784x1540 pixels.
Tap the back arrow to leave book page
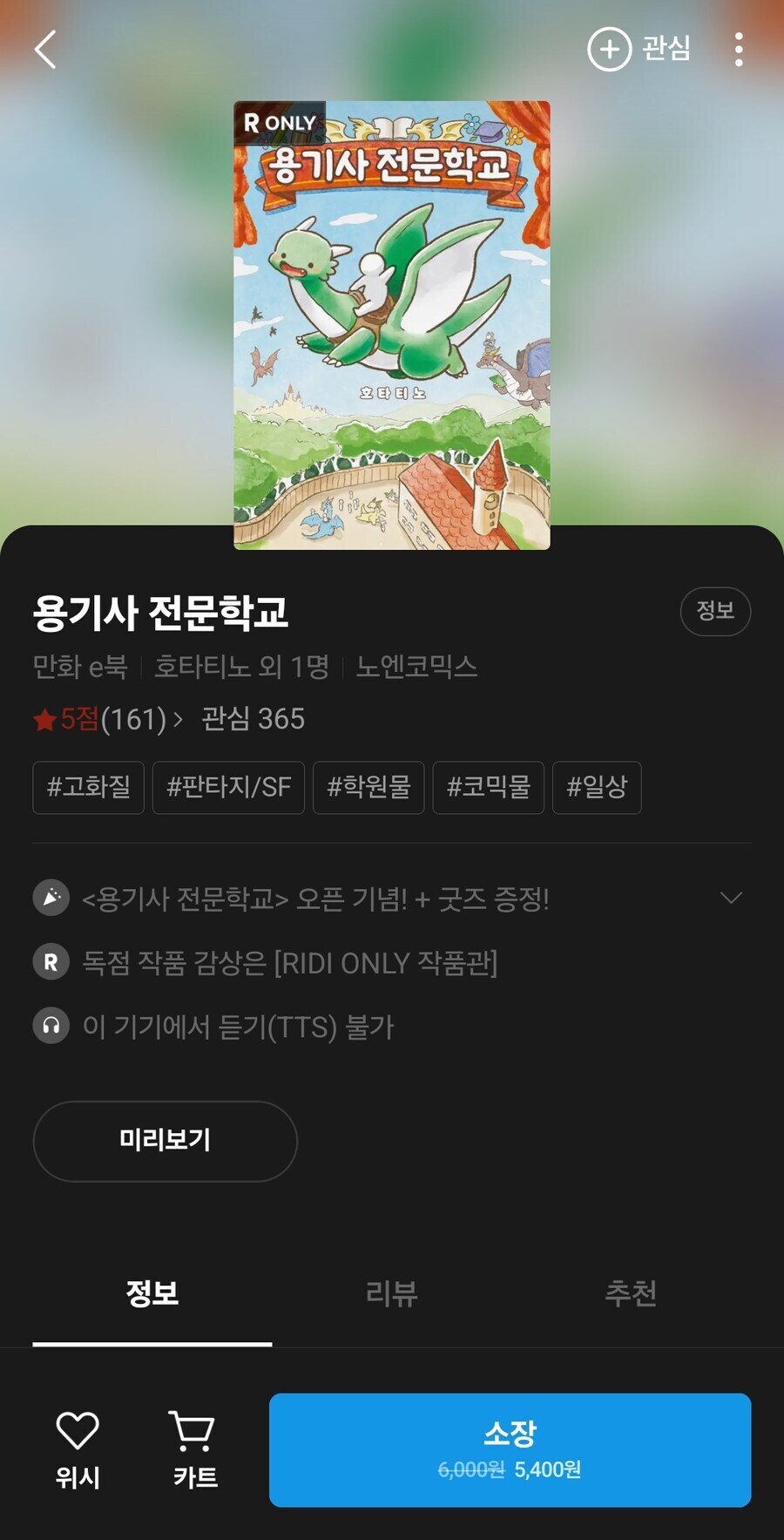click(47, 50)
